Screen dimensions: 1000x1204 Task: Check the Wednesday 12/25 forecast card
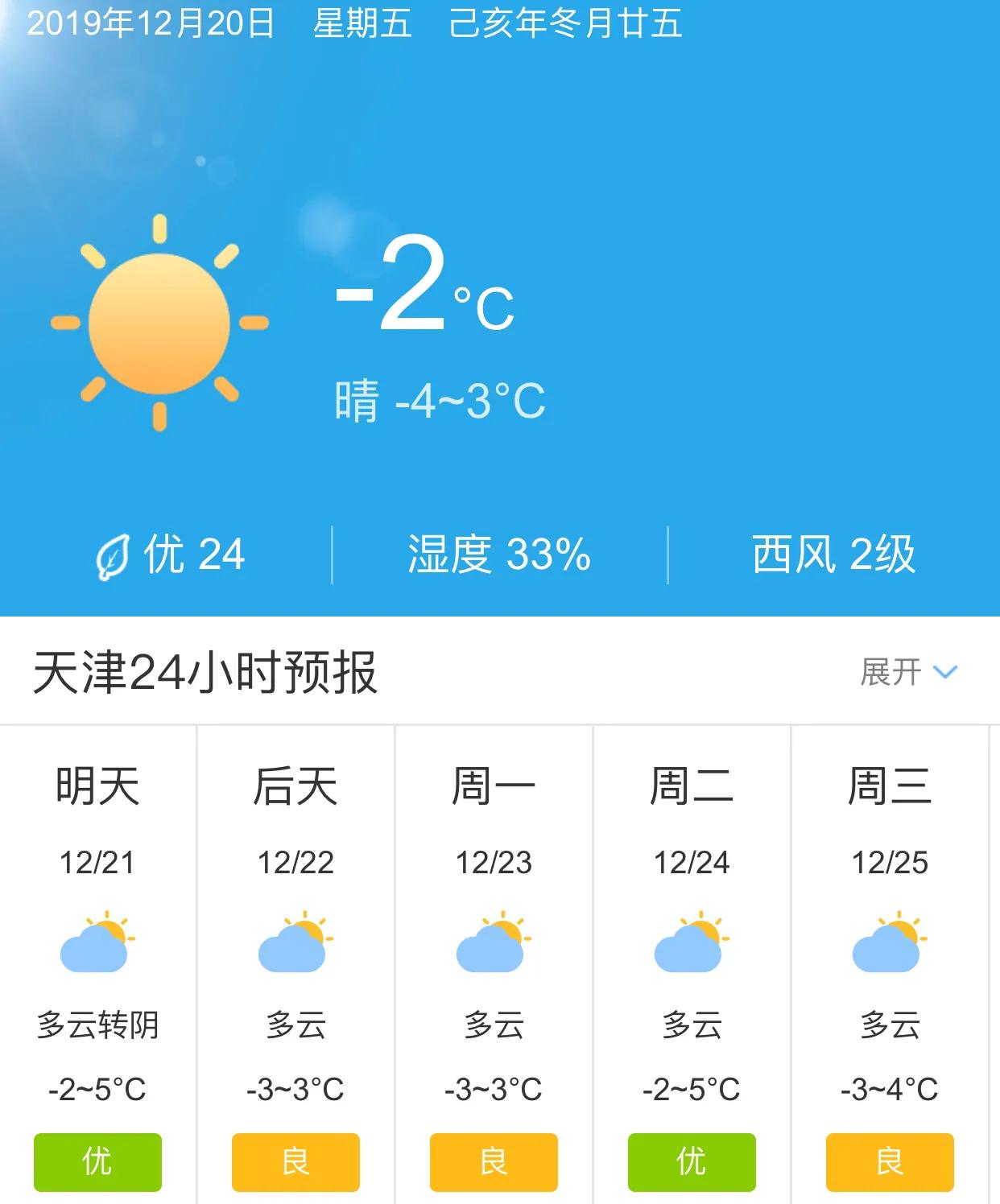(x=890, y=966)
